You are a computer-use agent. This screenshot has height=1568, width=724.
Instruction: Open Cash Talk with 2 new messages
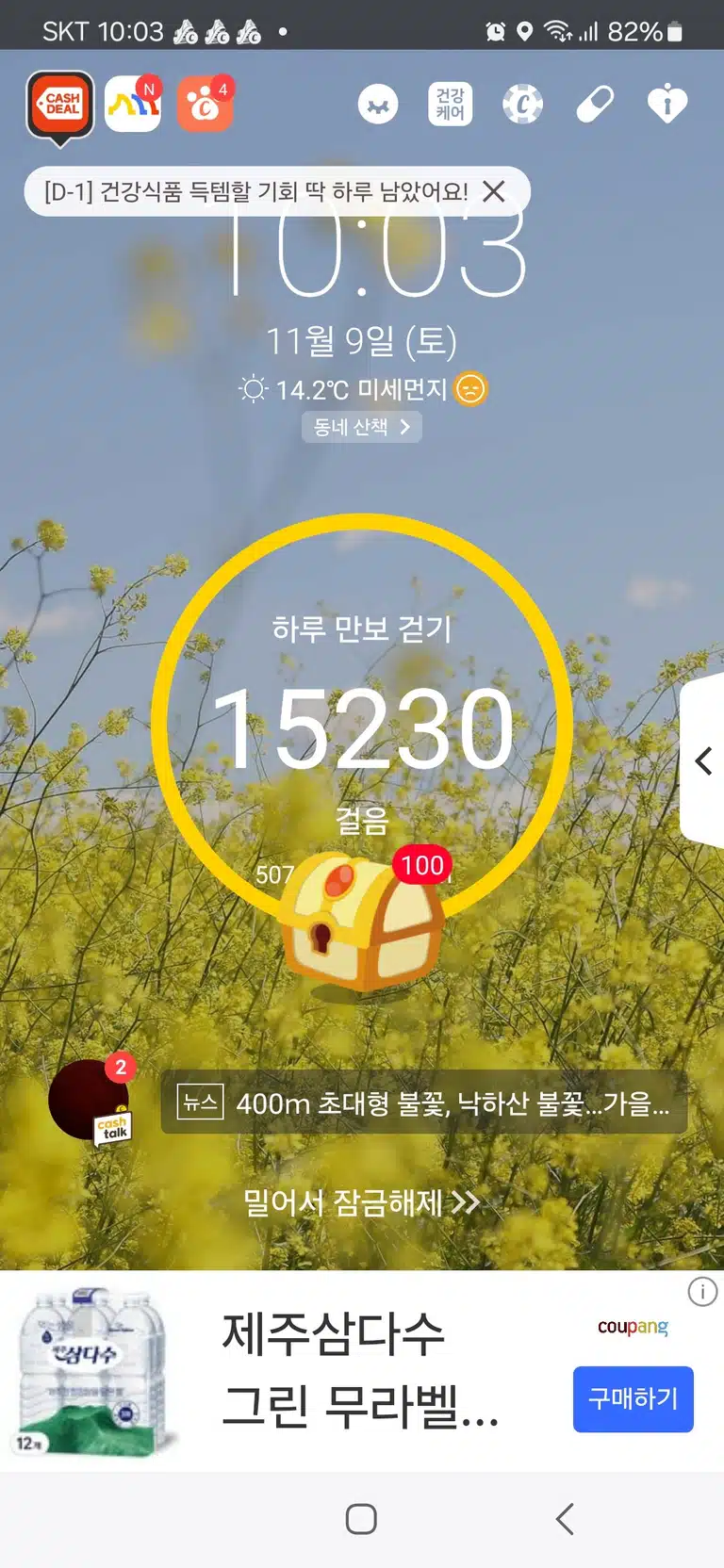point(90,1101)
